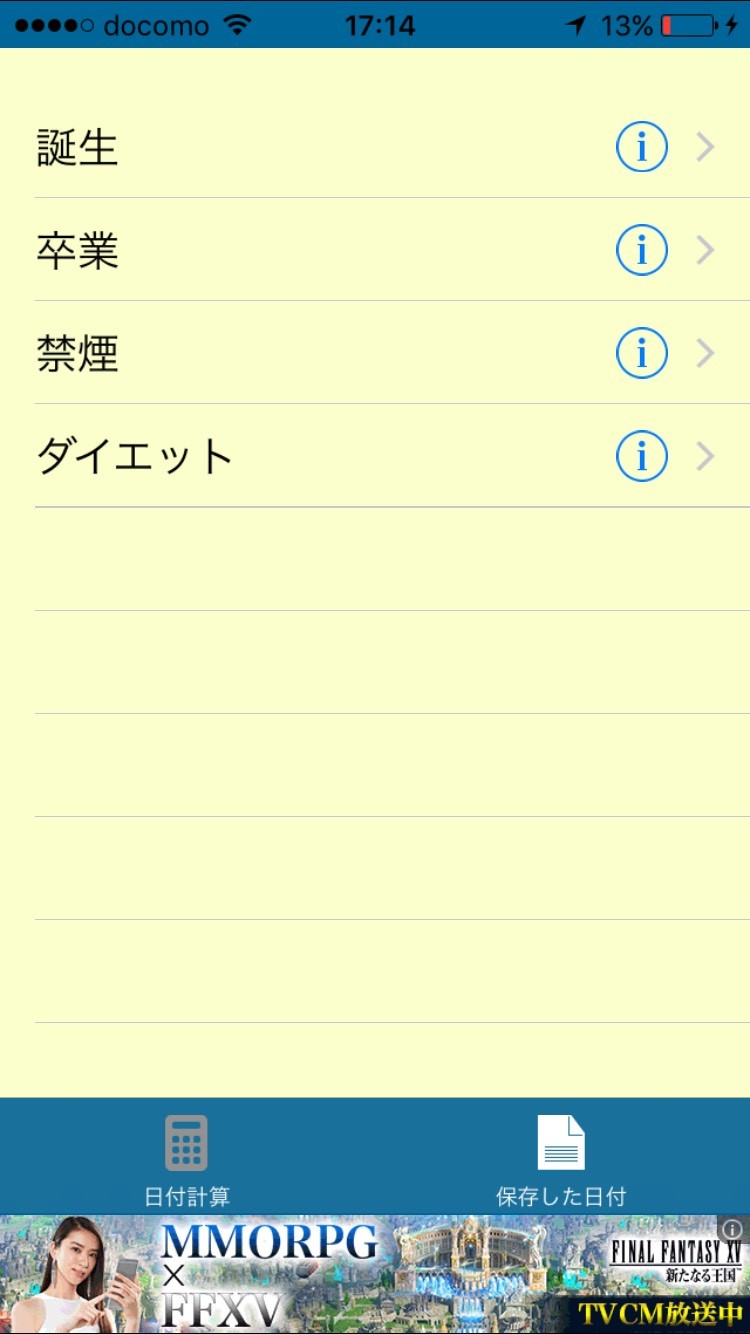Open the 卒業 saved date row
Screen dimensions: 750x1334
tap(300, 250)
